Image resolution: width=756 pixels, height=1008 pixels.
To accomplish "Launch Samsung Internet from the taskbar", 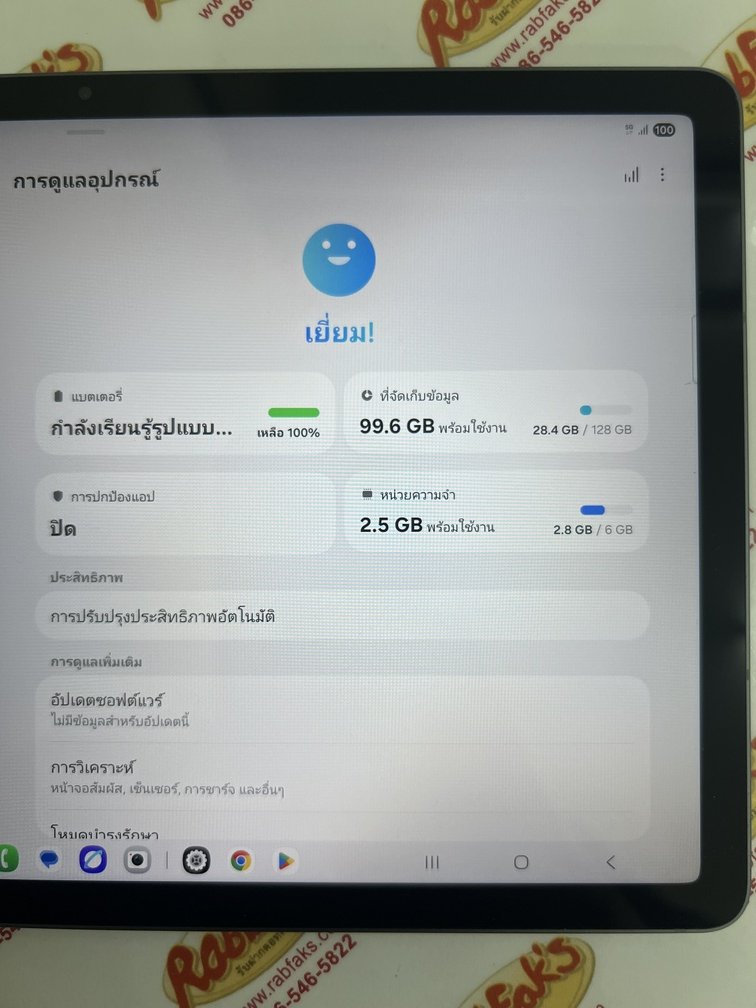I will click(93, 860).
